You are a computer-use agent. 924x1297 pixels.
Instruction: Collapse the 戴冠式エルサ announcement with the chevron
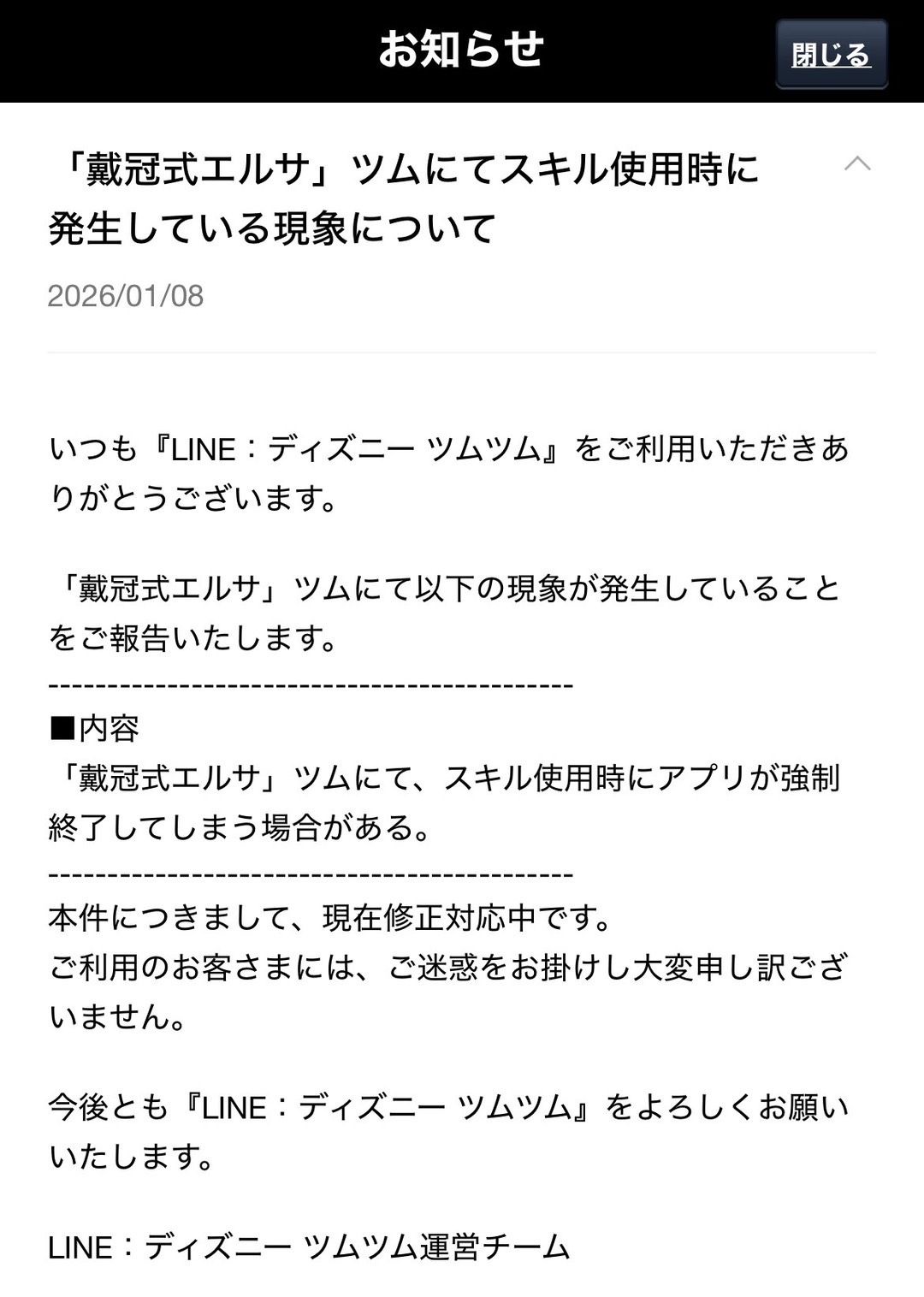[857, 164]
